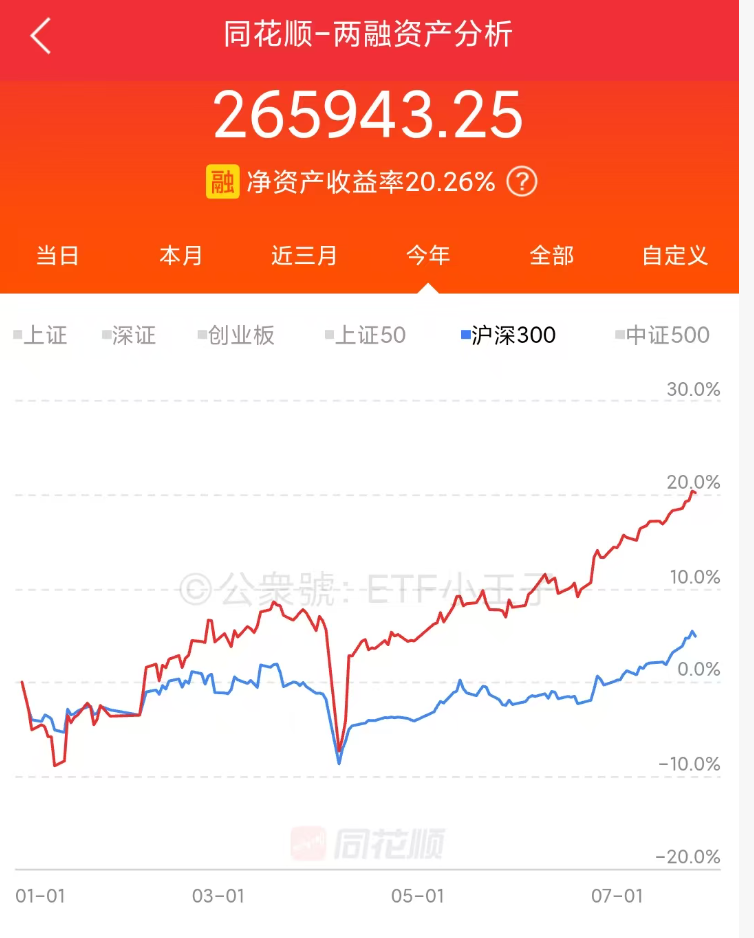Select the 本月 period button

click(181, 256)
